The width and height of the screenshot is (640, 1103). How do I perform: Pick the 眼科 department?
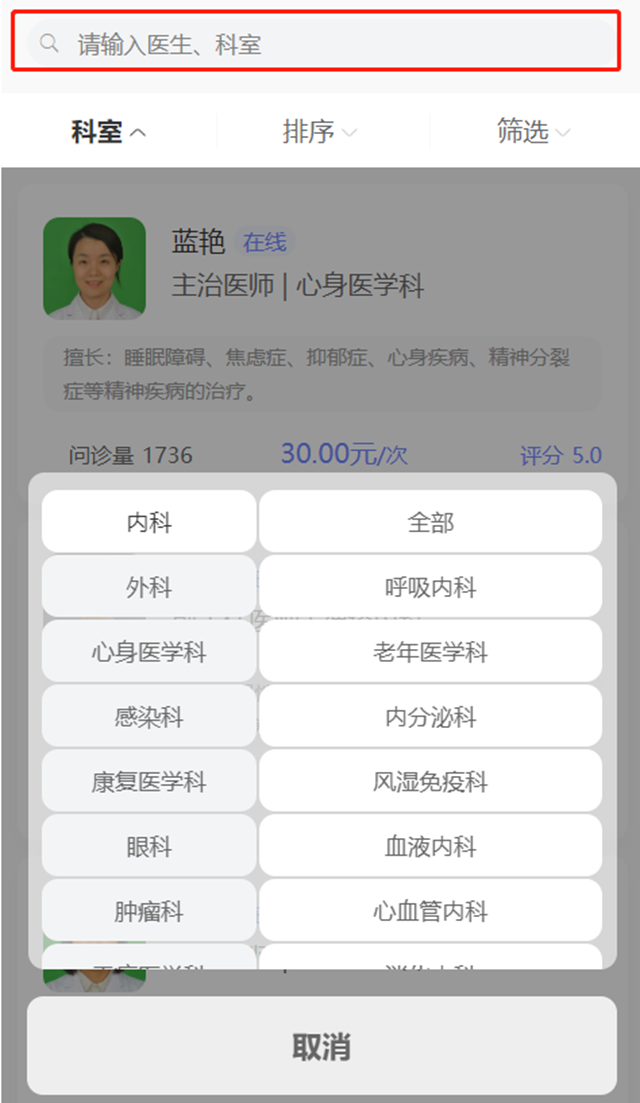tap(149, 847)
